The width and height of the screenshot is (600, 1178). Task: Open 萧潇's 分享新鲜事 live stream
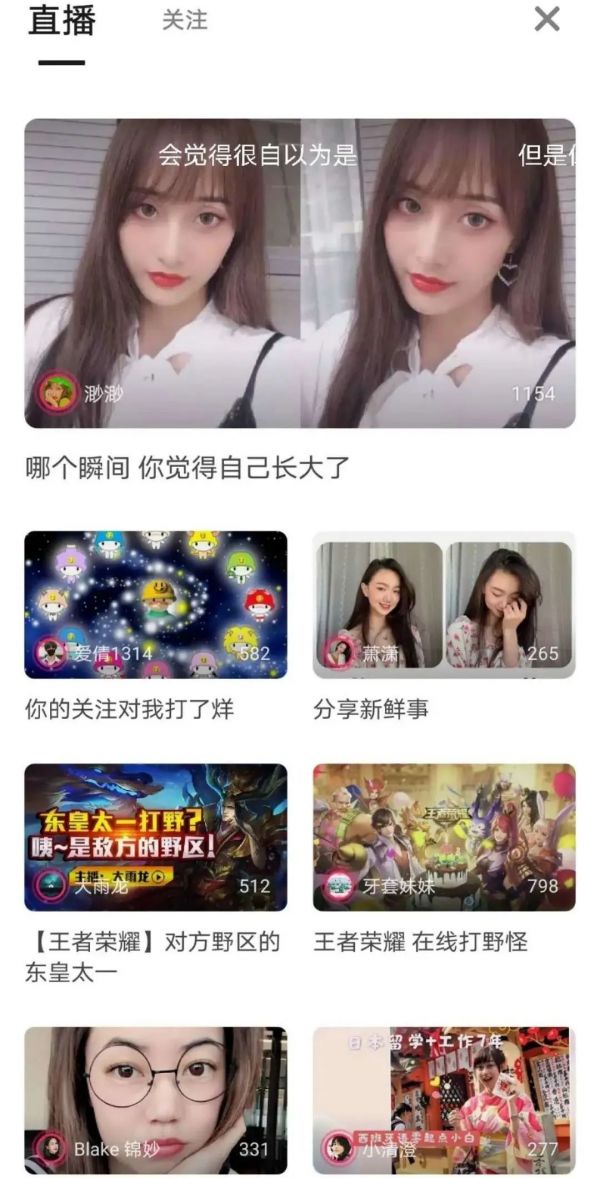[x=444, y=604]
